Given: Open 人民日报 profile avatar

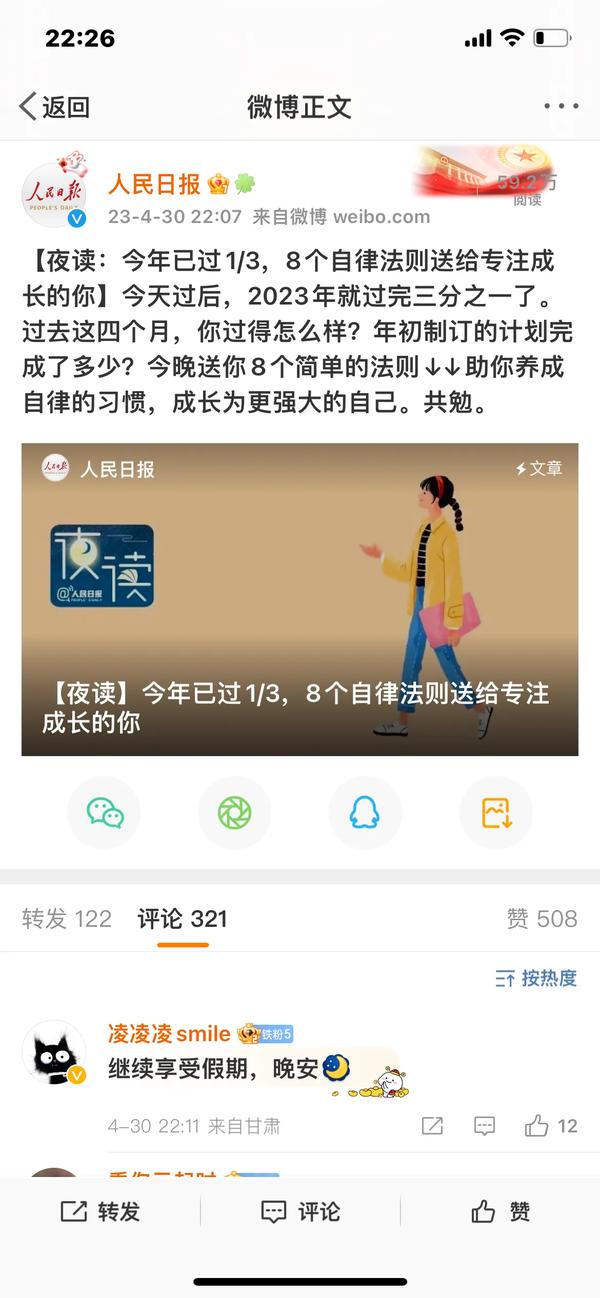Looking at the screenshot, I should pyautogui.click(x=54, y=195).
